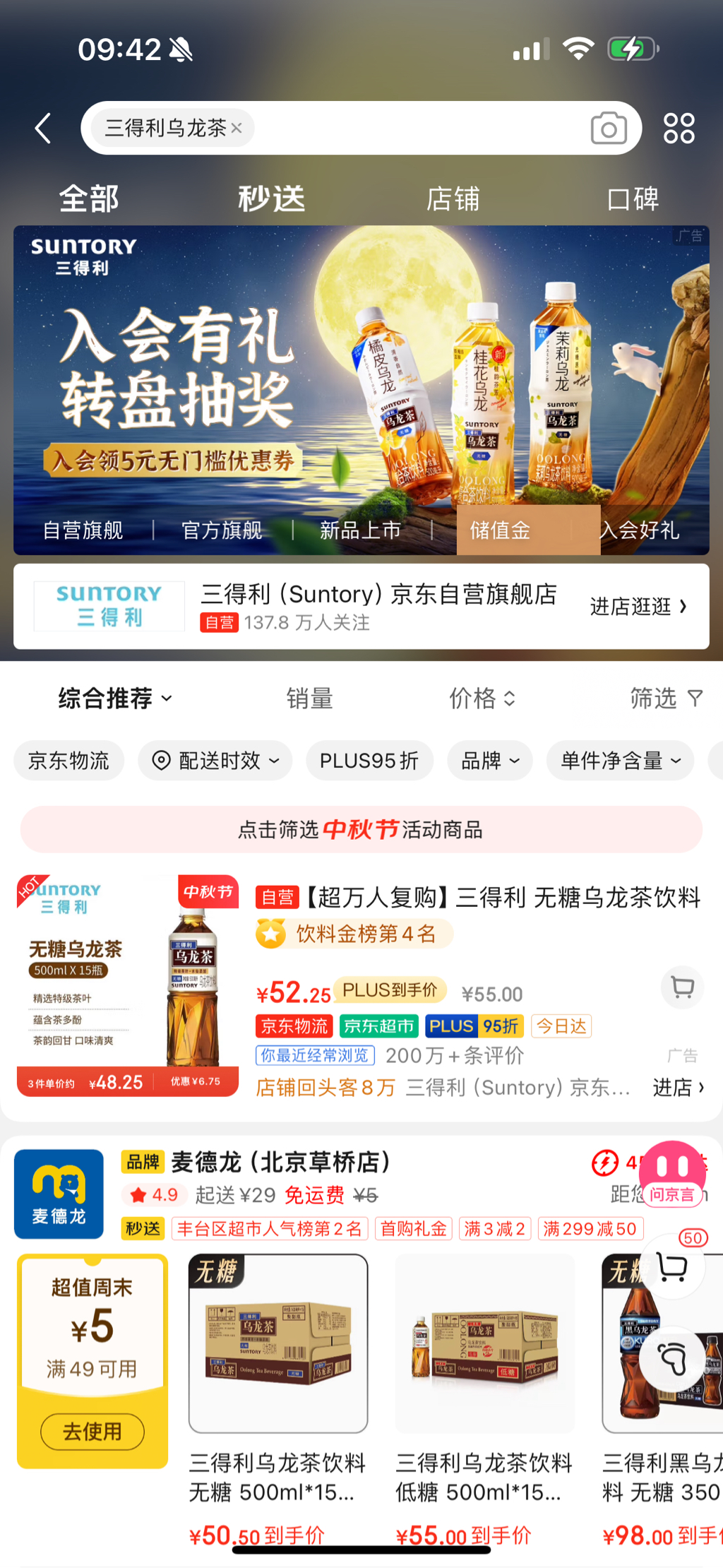Switch to the 秒送 tab
The height and width of the screenshot is (1568, 723).
click(271, 198)
